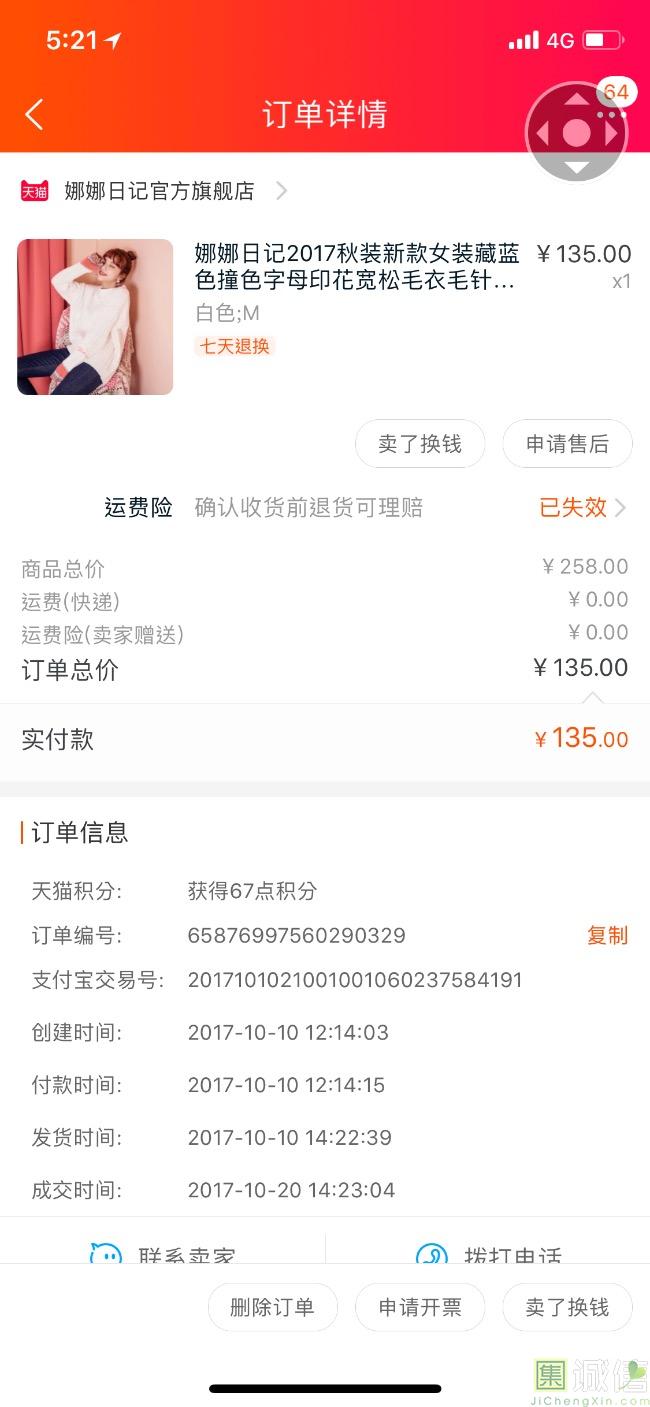Viewport: 650px width, 1407px height.
Task: Tap 卖了换钱 in the bottom bar
Action: click(x=567, y=1308)
